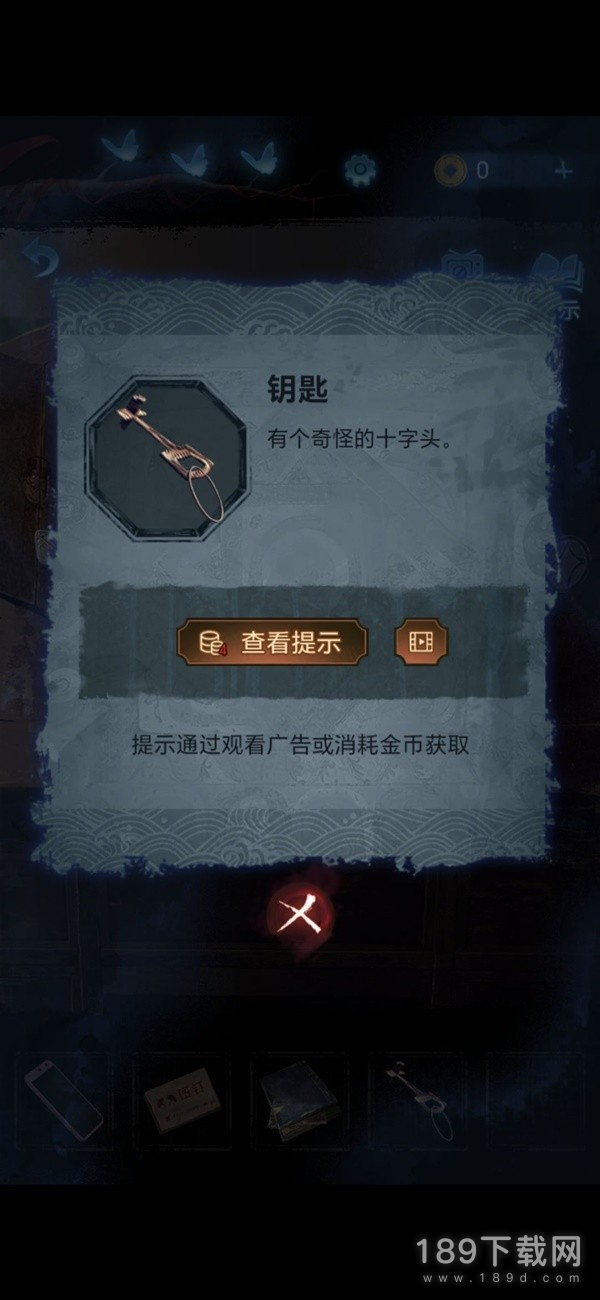Open the settings gear
The width and height of the screenshot is (600, 1300).
(360, 170)
